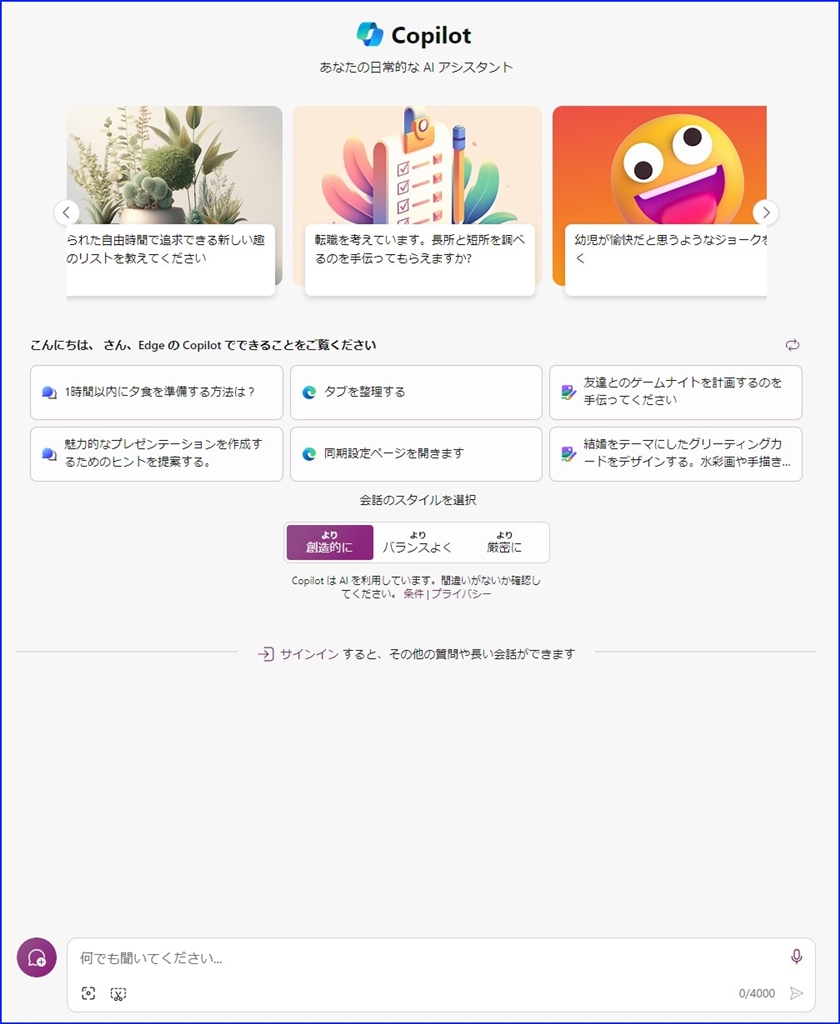The image size is (840, 1024).
Task: Select 1時間以内に夕食を準備する方法は？ prompt
Action: [x=156, y=392]
